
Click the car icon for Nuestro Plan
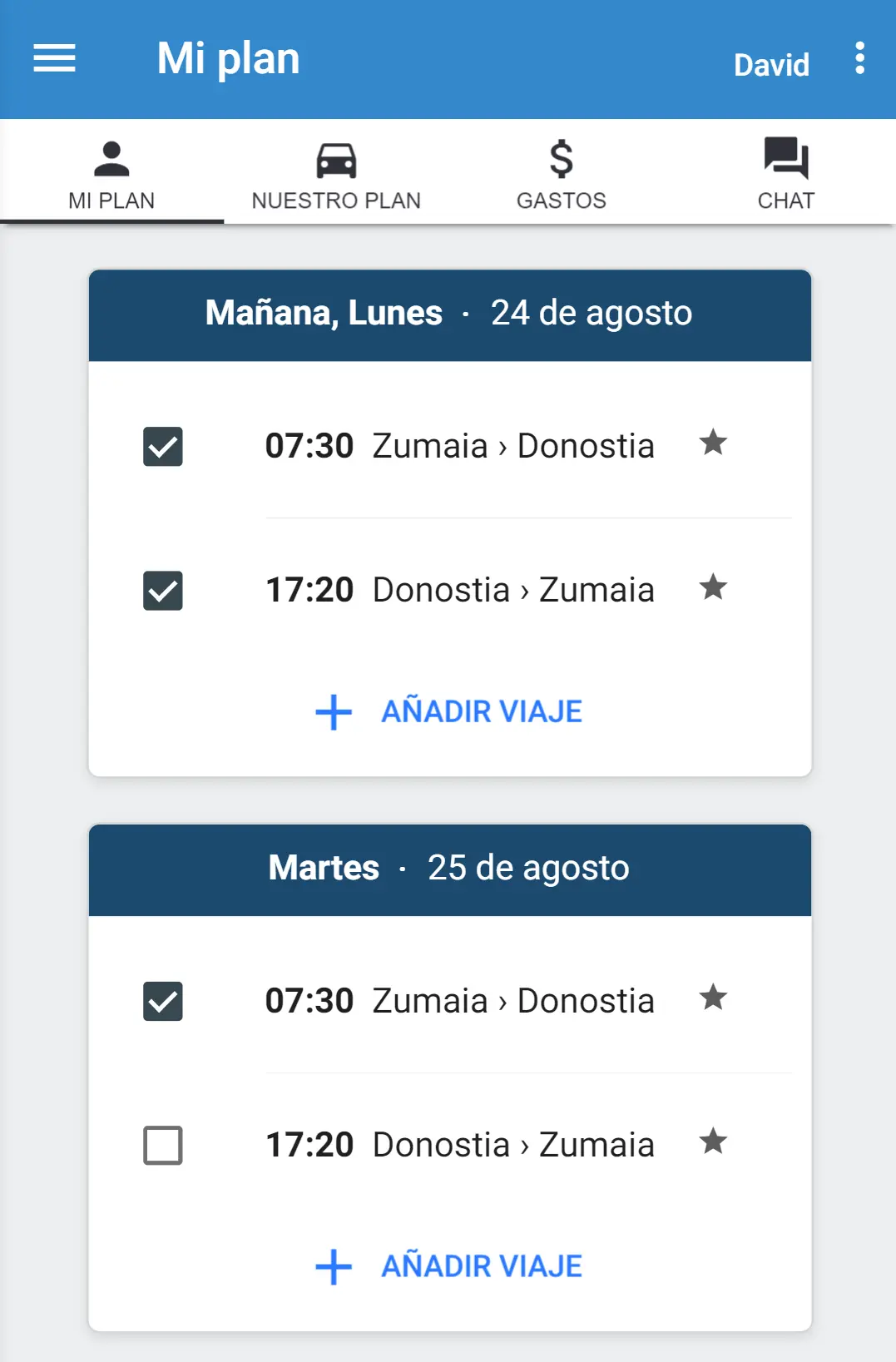337,158
